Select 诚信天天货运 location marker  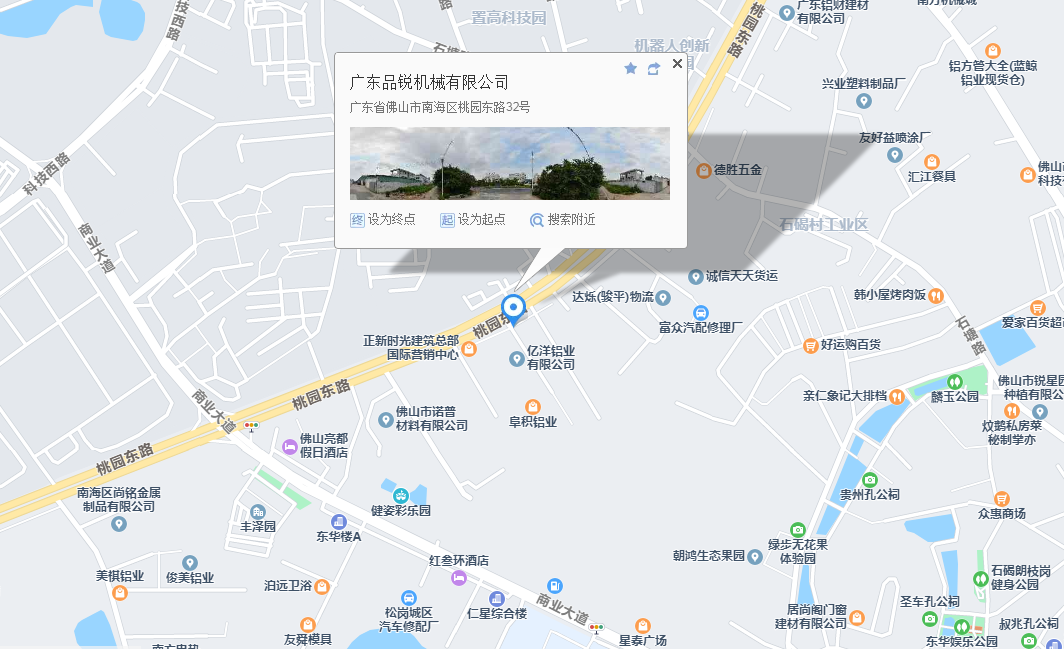tap(695, 276)
